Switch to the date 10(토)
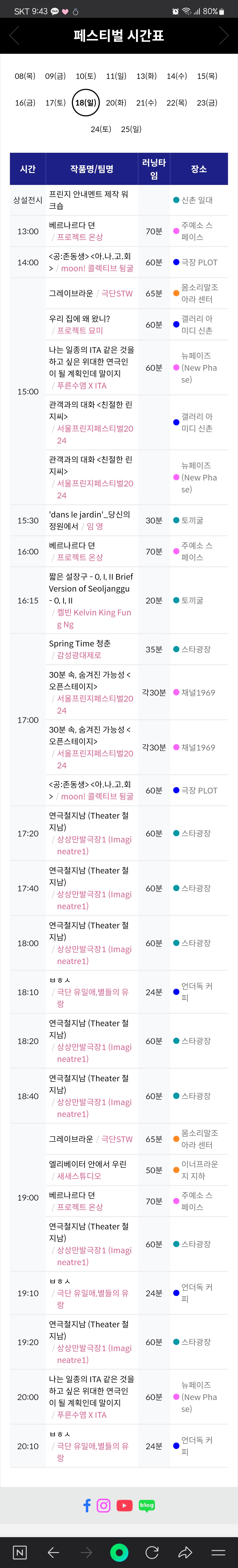This screenshot has height=1568, width=238. (86, 76)
